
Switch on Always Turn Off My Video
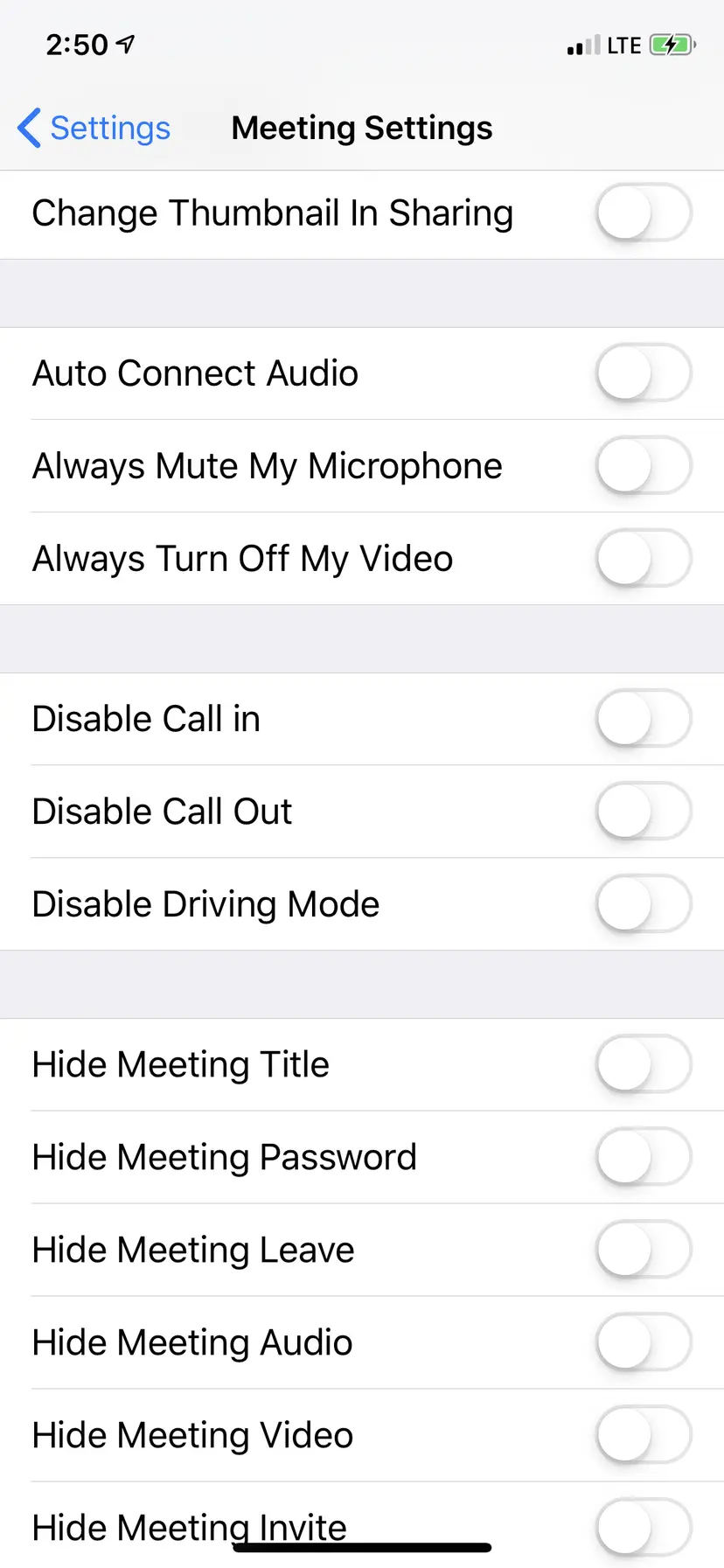click(x=644, y=559)
